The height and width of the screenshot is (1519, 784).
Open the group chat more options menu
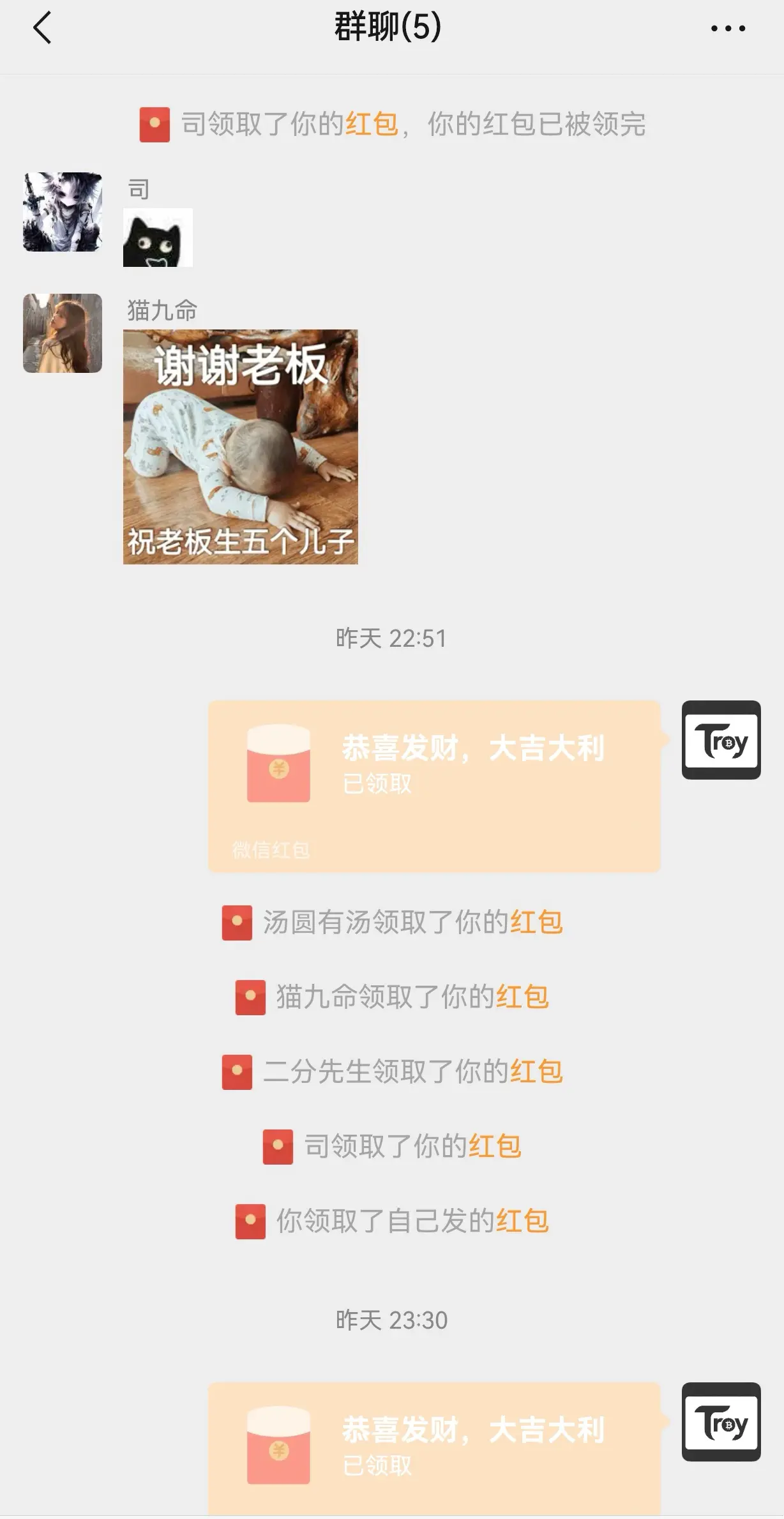click(x=725, y=28)
